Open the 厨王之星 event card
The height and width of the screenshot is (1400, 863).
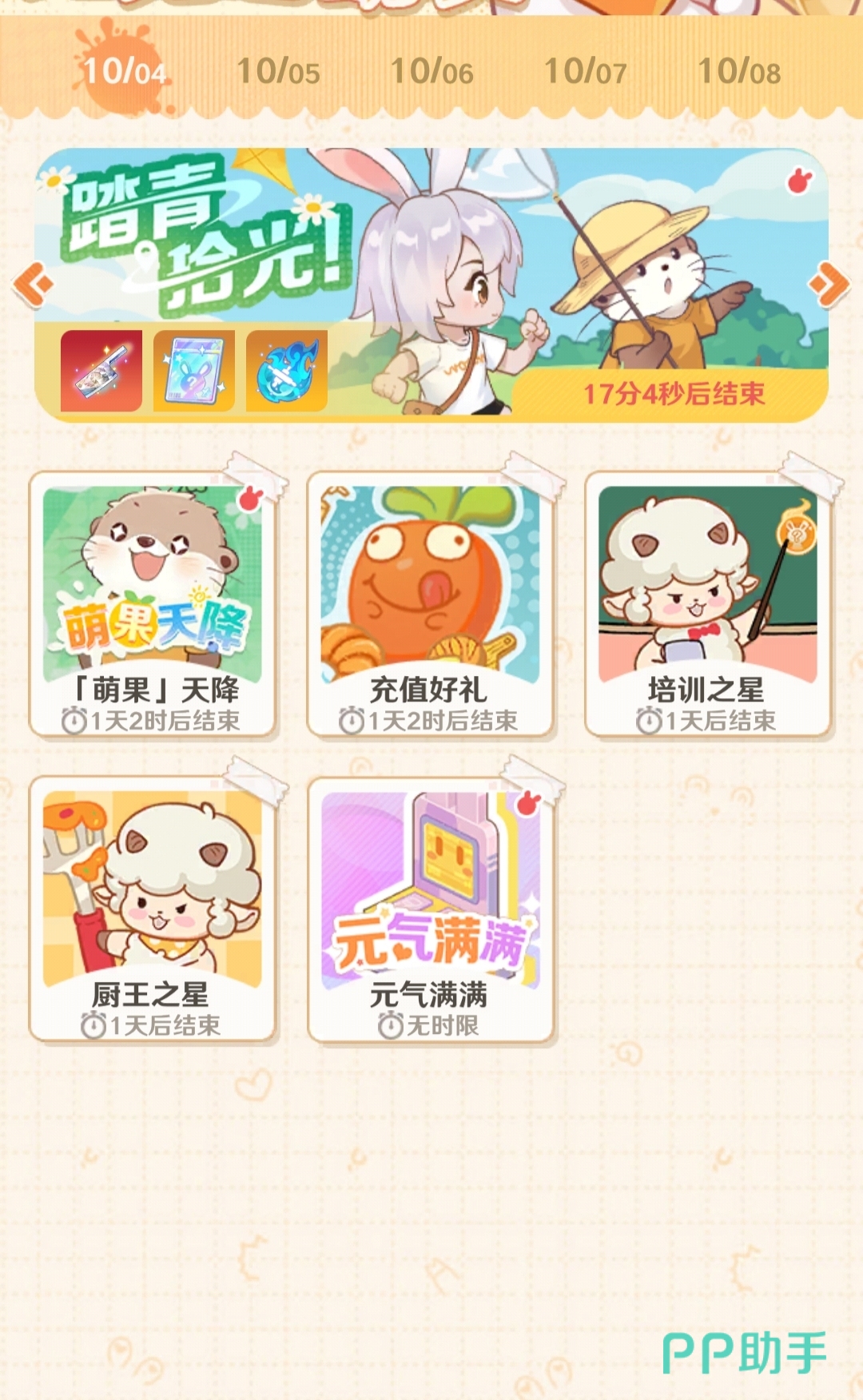pyautogui.click(x=153, y=909)
